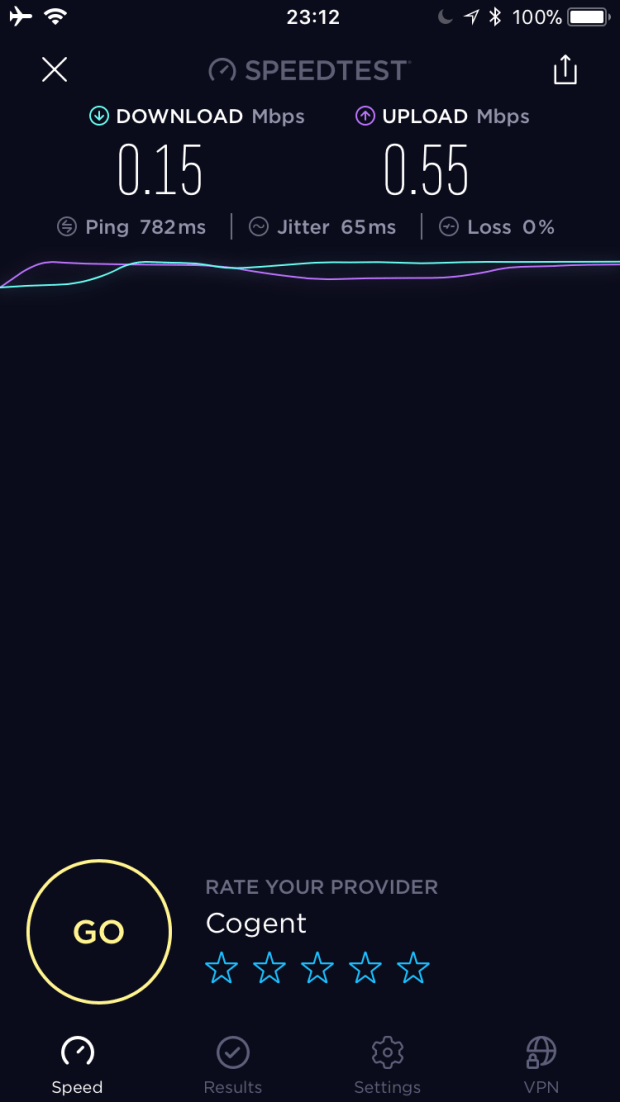Rate Cogent four stars
This screenshot has width=620, height=1102.
pos(365,968)
